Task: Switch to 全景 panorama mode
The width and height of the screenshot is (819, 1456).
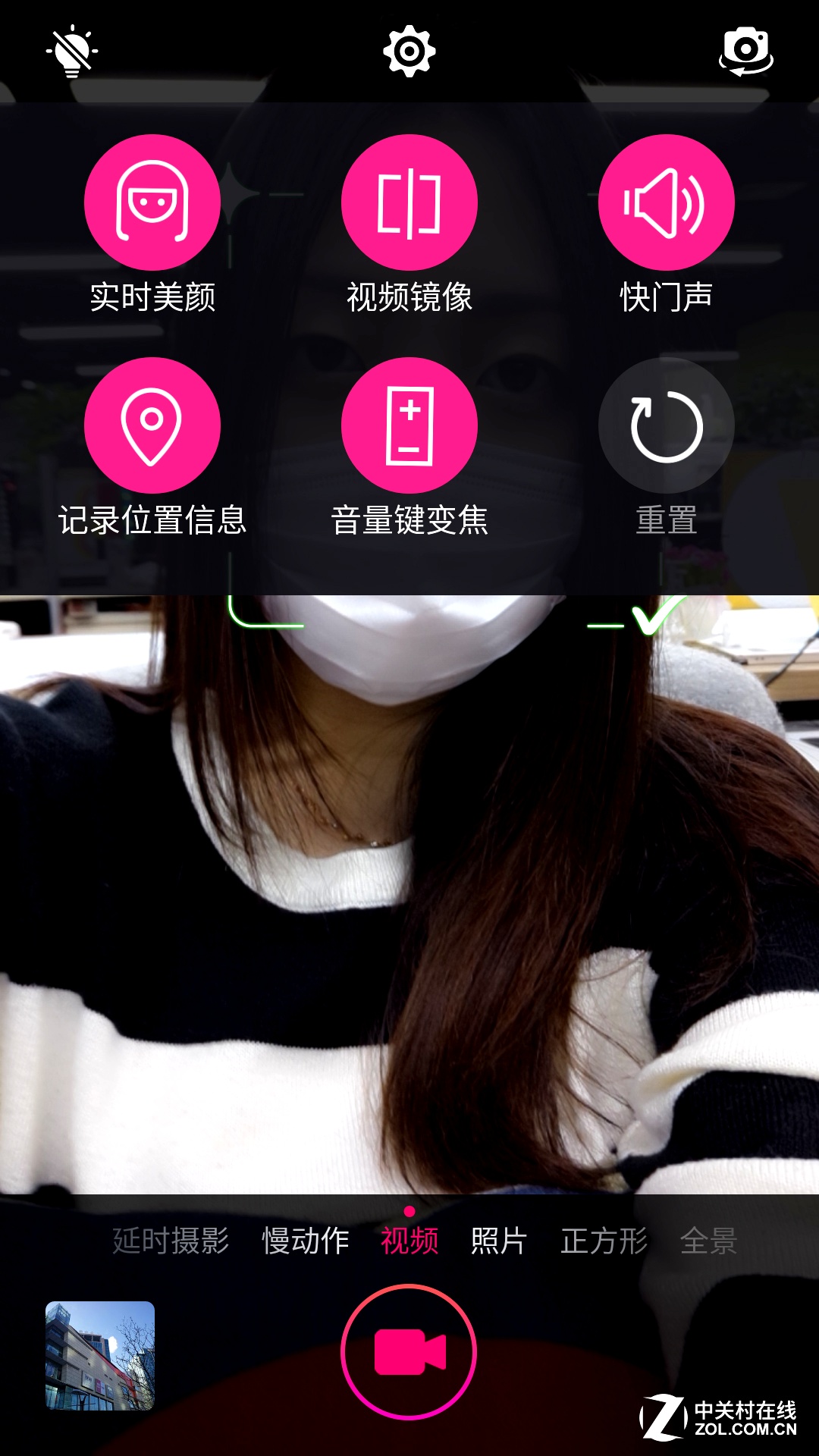Action: click(x=708, y=1241)
